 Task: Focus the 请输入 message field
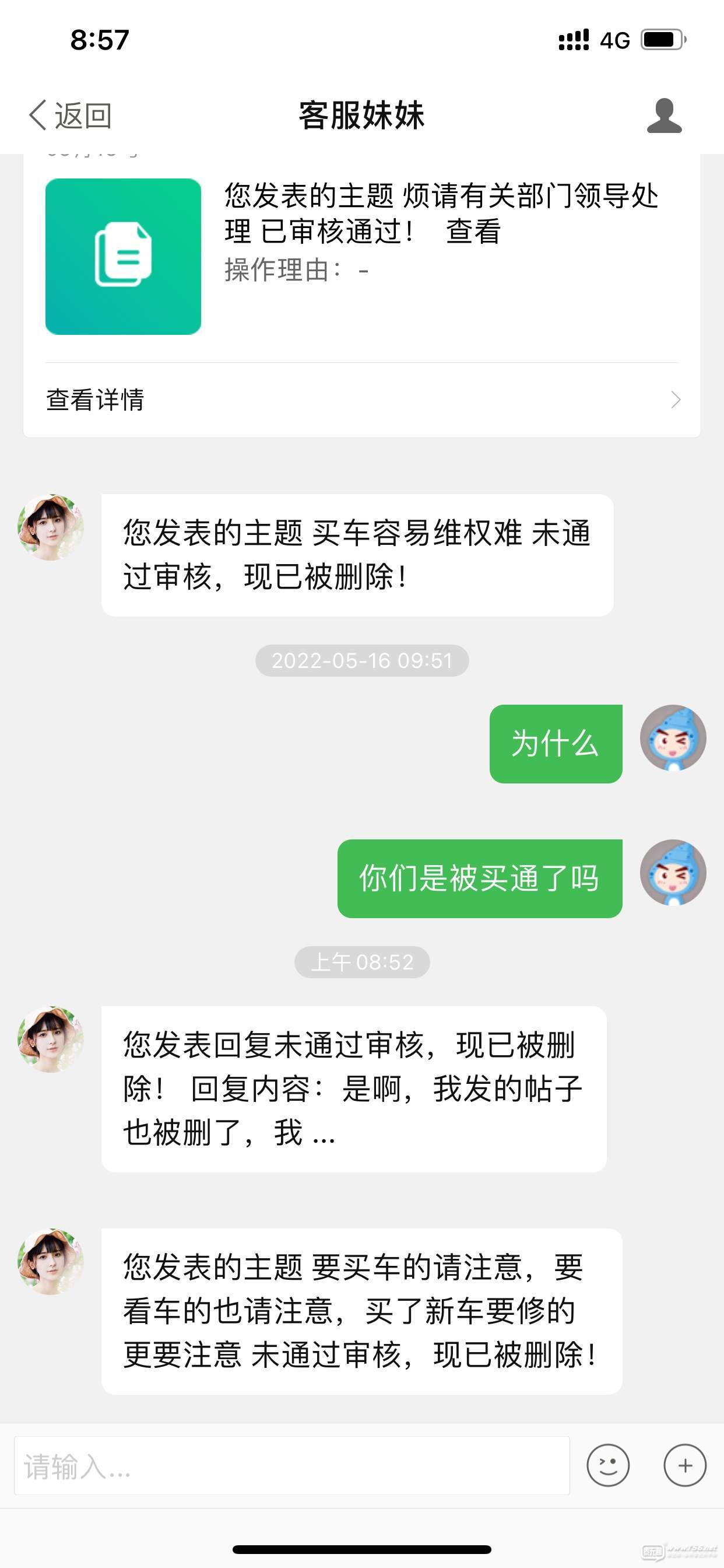click(292, 1466)
